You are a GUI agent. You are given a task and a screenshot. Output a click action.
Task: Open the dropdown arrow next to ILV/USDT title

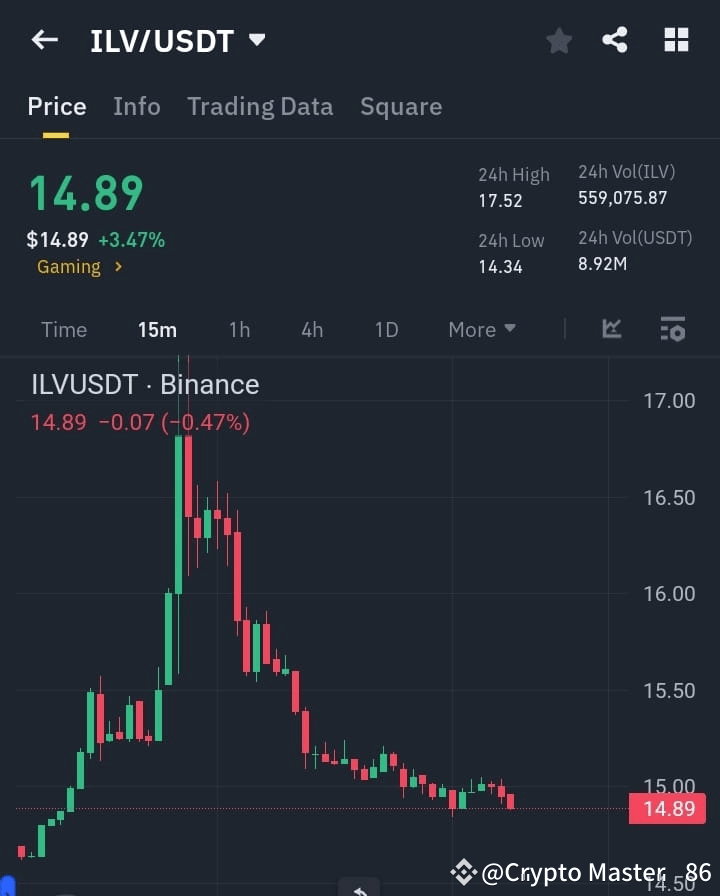click(256, 41)
